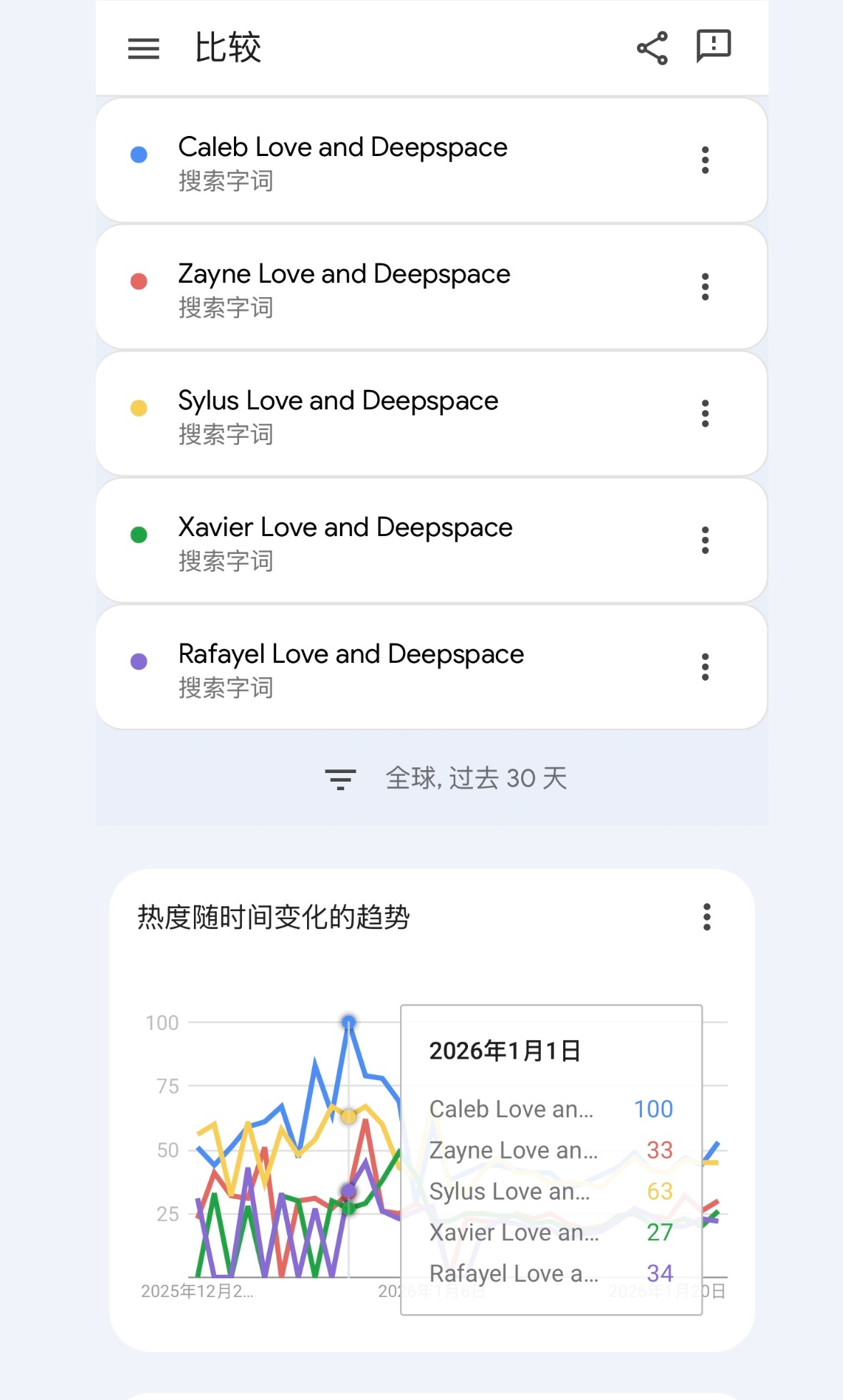This screenshot has height=1400, width=843.
Task: Click the 全球, 过去 30 天 filter text
Action: (475, 779)
